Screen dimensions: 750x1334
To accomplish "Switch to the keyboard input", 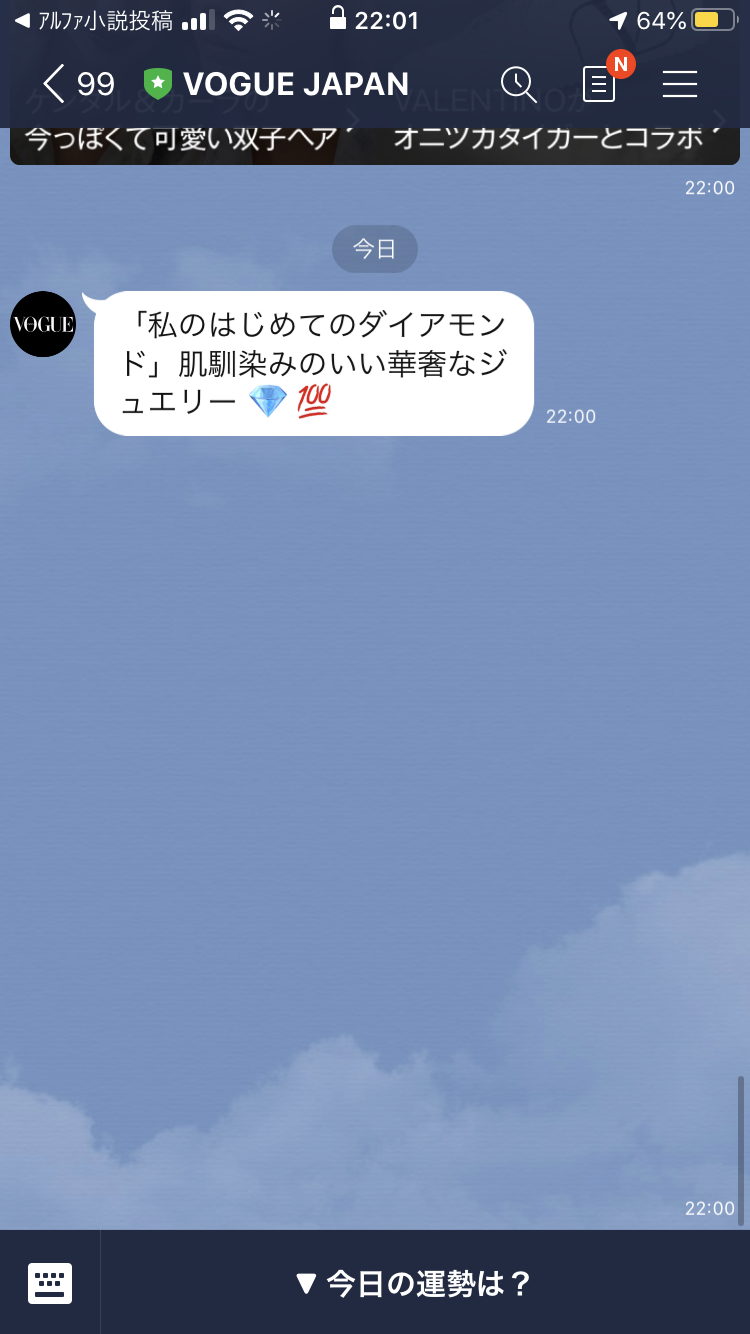I will [50, 1283].
